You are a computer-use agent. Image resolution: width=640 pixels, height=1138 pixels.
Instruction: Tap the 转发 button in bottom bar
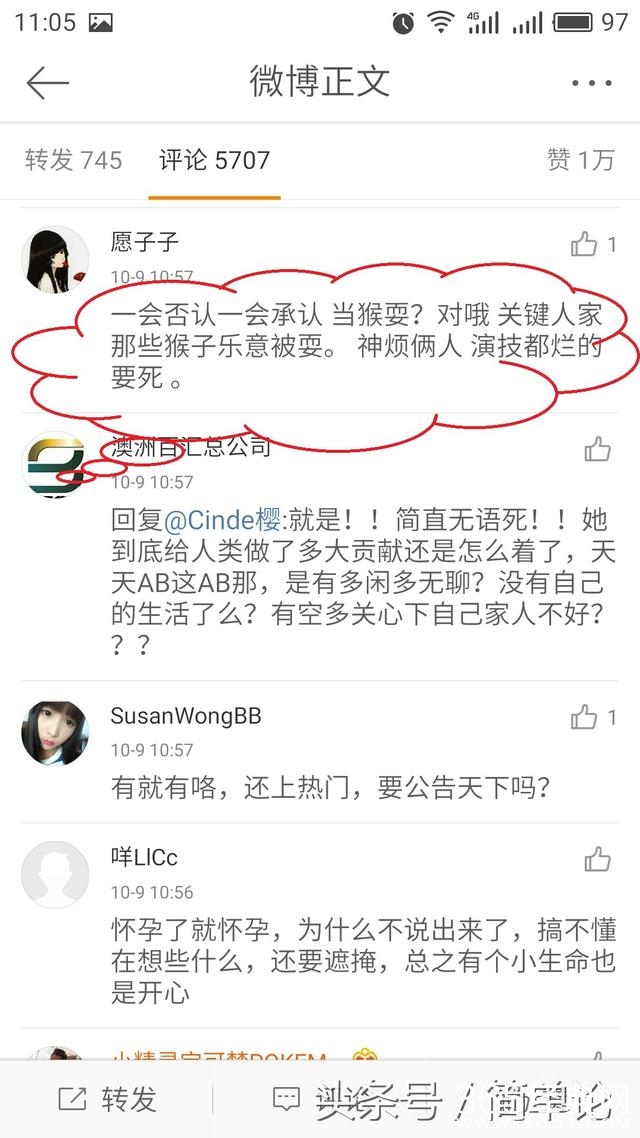click(108, 1100)
